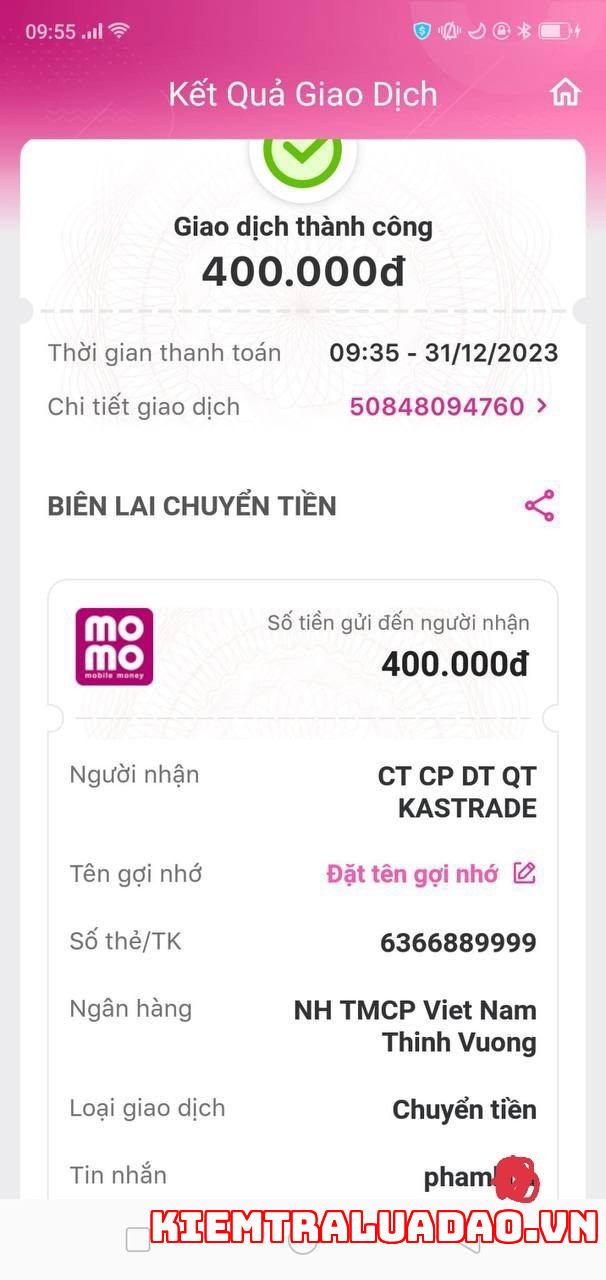Viewport: 606px width, 1280px height.
Task: Tap Đặt tên gợi nhớ link
Action: (431, 874)
